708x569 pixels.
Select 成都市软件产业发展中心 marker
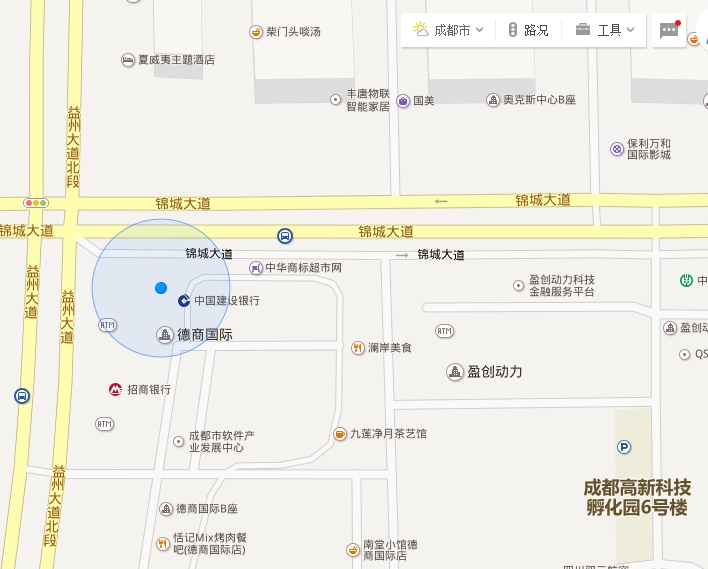179,439
